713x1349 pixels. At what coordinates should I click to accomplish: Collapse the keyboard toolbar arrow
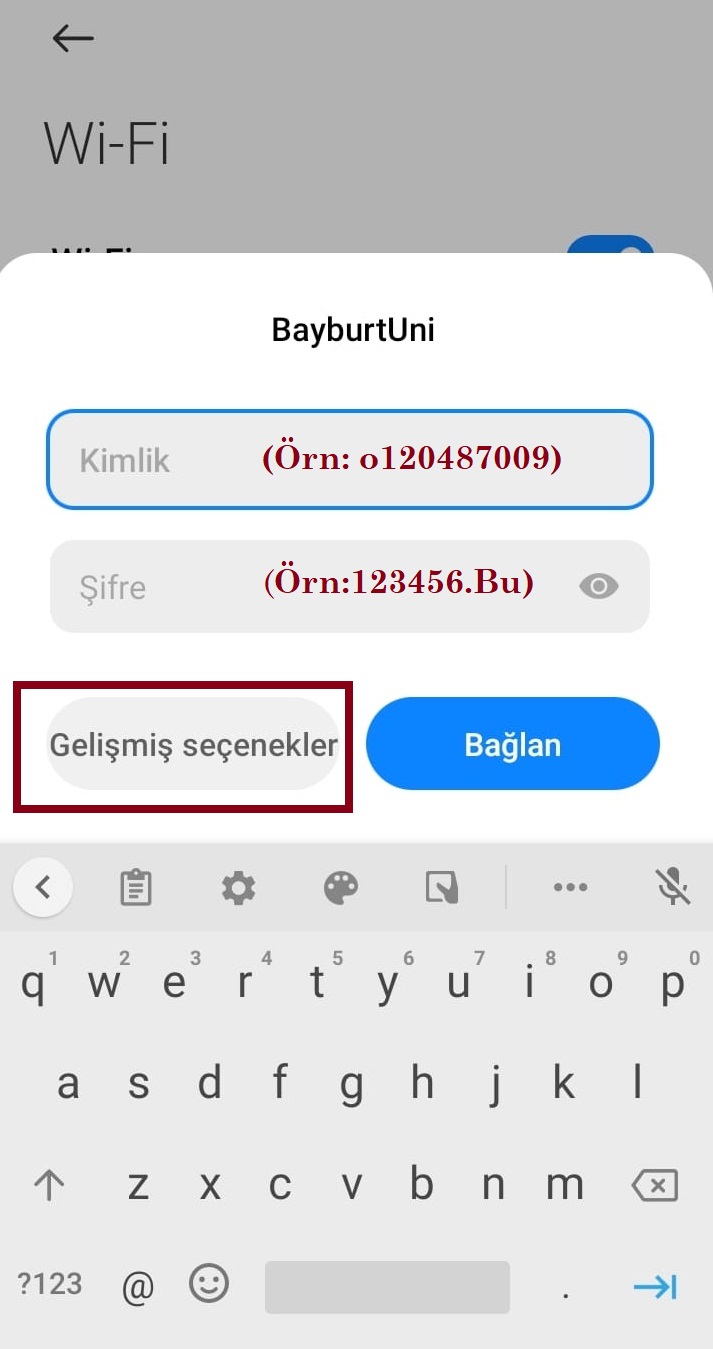point(42,886)
